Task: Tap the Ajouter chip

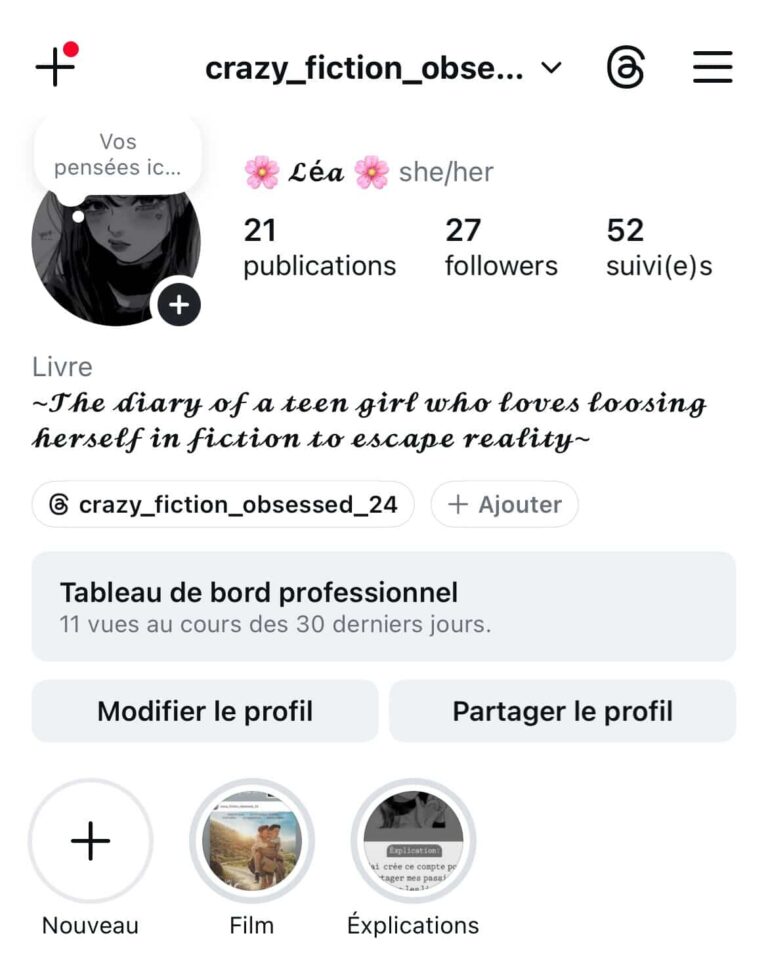Action: pyautogui.click(x=504, y=504)
